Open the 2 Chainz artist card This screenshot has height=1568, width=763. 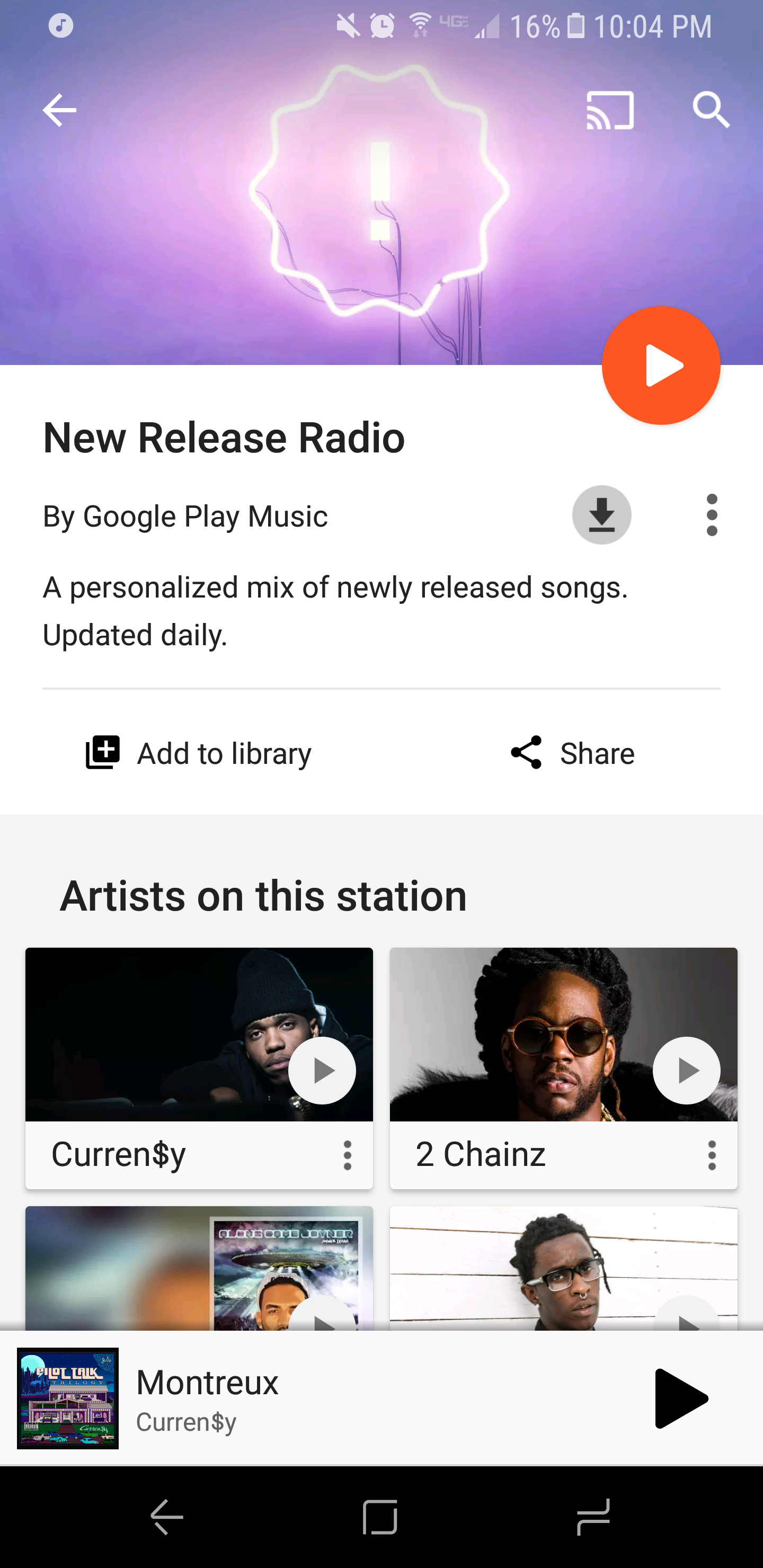tap(518, 1035)
